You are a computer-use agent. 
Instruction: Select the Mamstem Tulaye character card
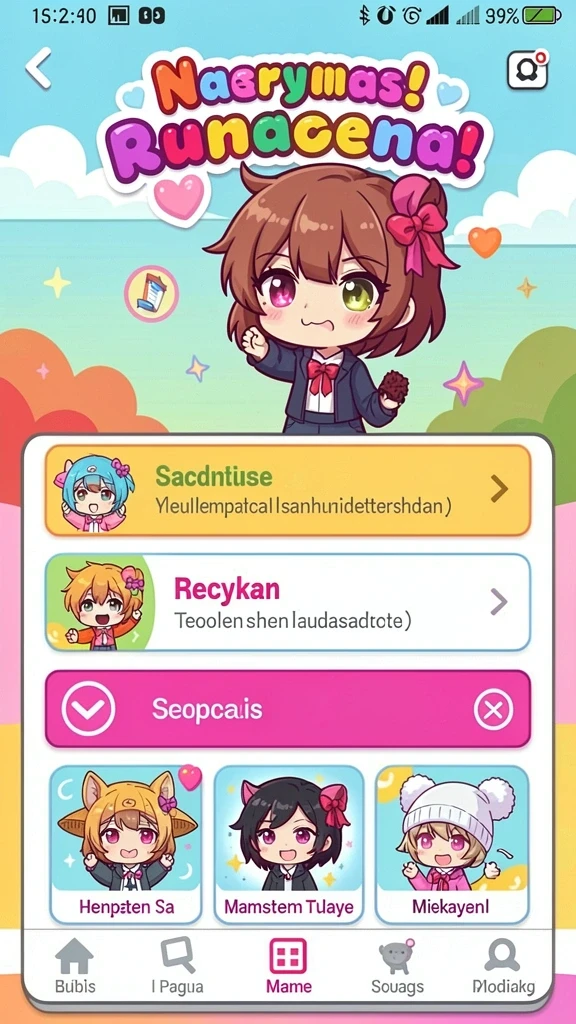tap(289, 844)
